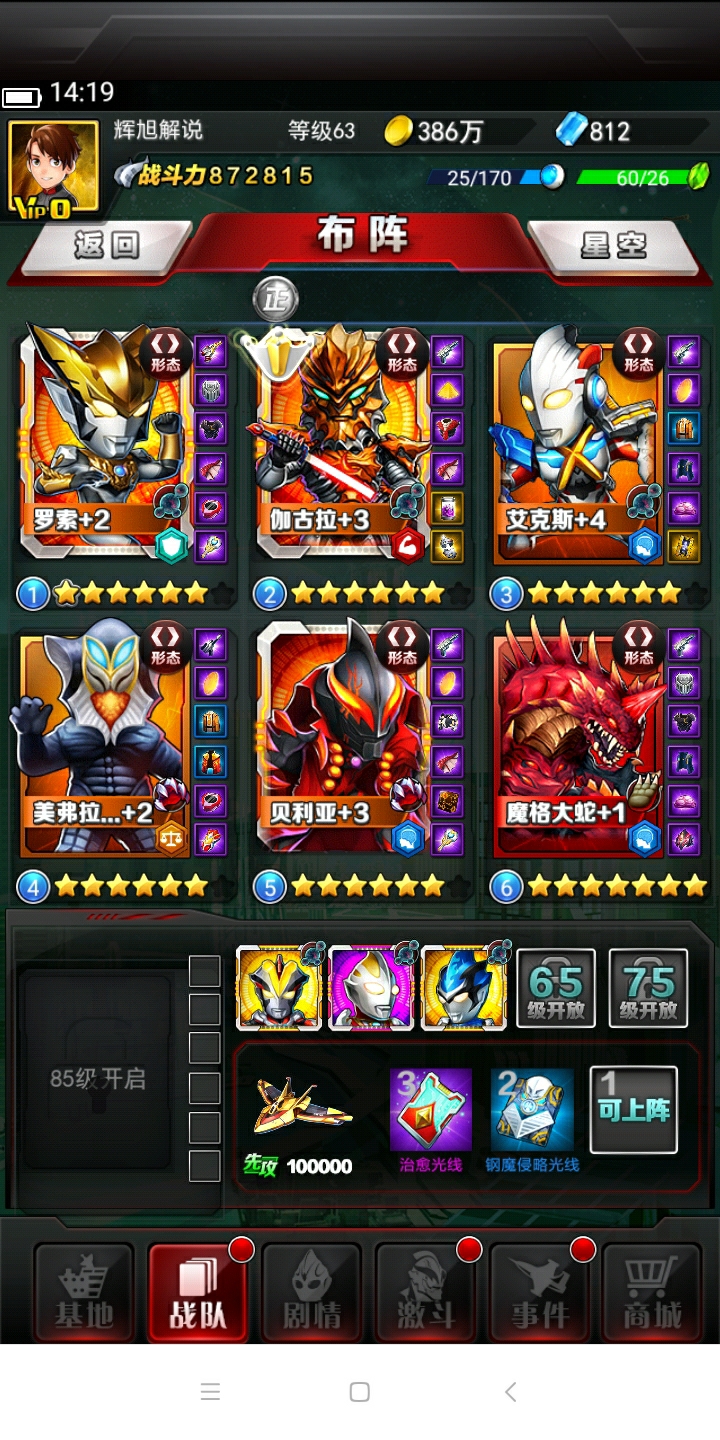Image resolution: width=720 pixels, height=1440 pixels.
Task: Go to the 剧情 tab
Action: pos(312,1294)
